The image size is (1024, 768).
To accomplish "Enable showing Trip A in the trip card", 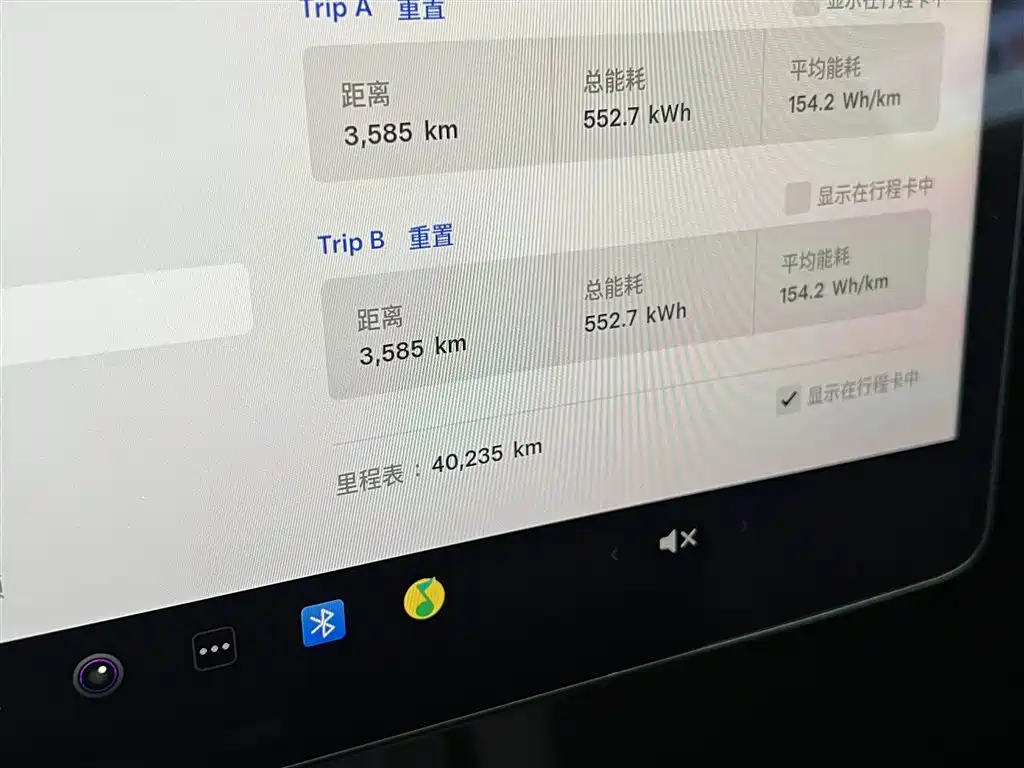I will [x=797, y=197].
